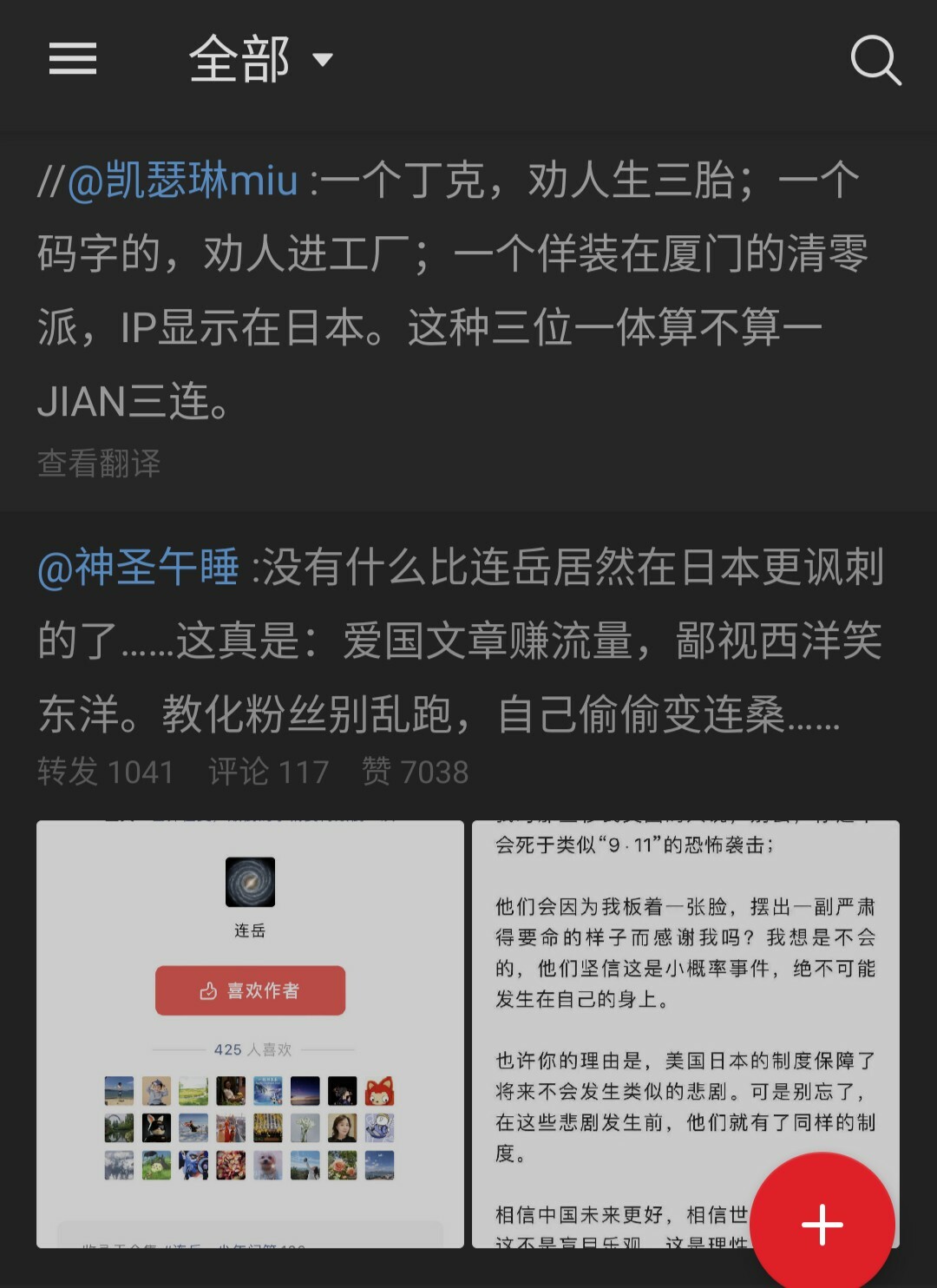Image resolution: width=937 pixels, height=1288 pixels.
Task: Compose a new post with the red plus button
Action: (x=822, y=1224)
